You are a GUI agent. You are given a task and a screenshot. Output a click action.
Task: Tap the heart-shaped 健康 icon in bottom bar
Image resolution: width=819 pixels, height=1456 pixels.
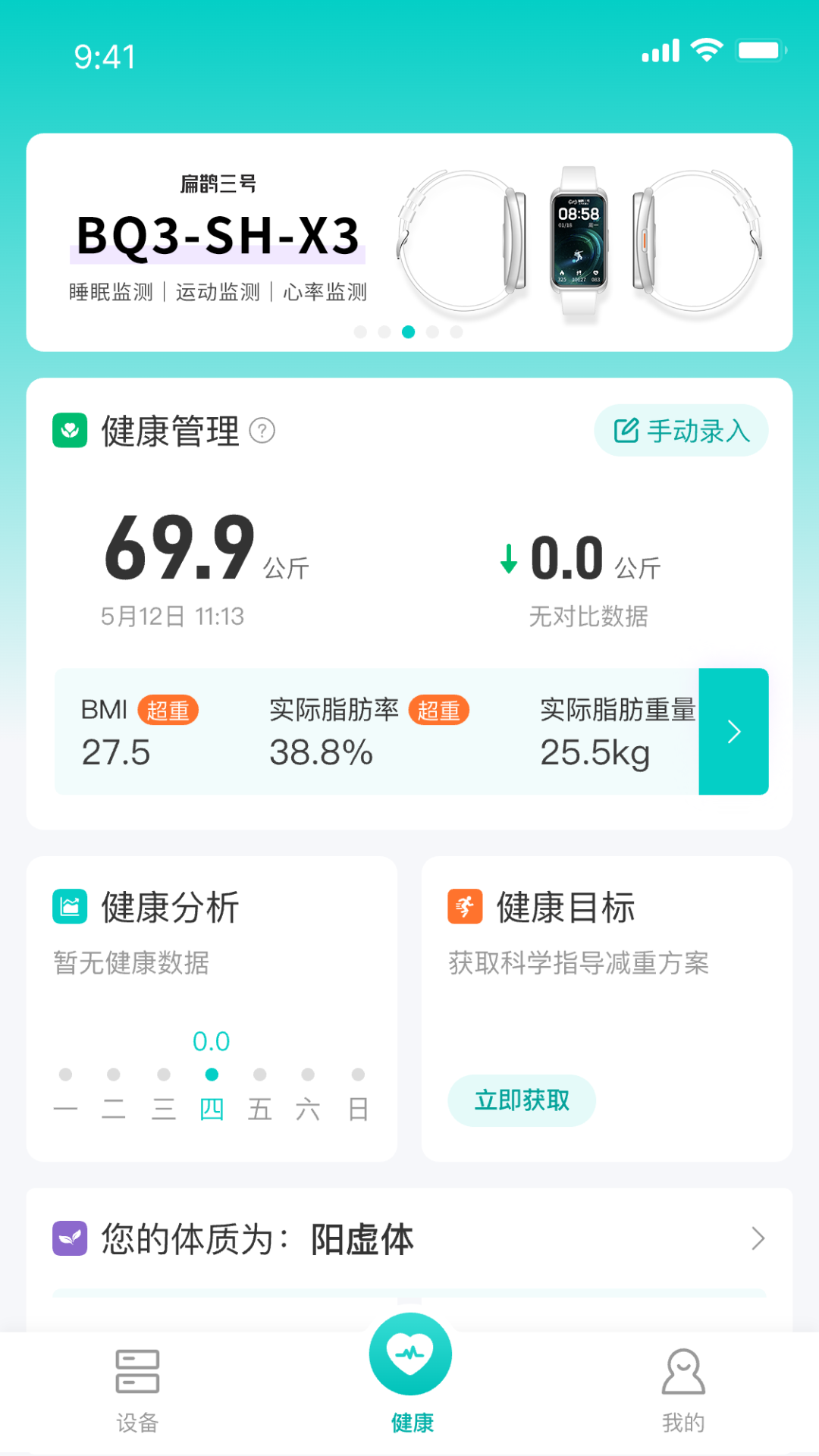(x=409, y=1356)
